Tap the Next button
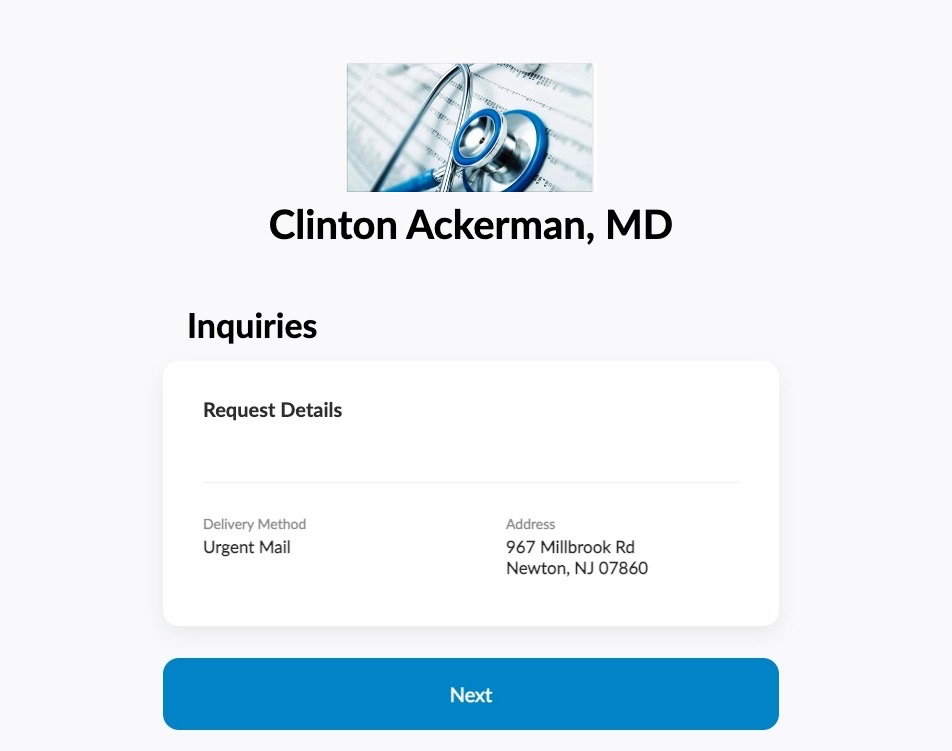Screen dimensions: 952x751 pos(470,694)
